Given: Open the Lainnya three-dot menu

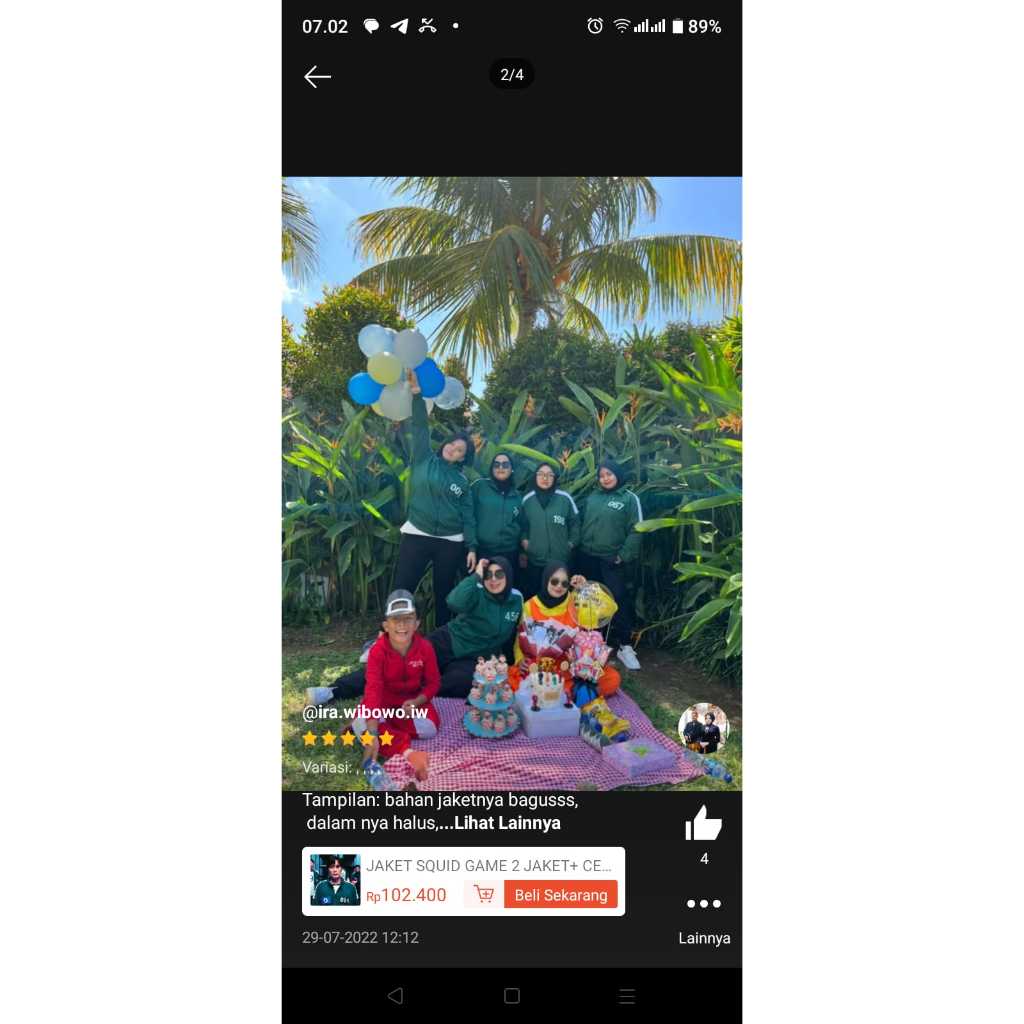Looking at the screenshot, I should coord(704,904).
